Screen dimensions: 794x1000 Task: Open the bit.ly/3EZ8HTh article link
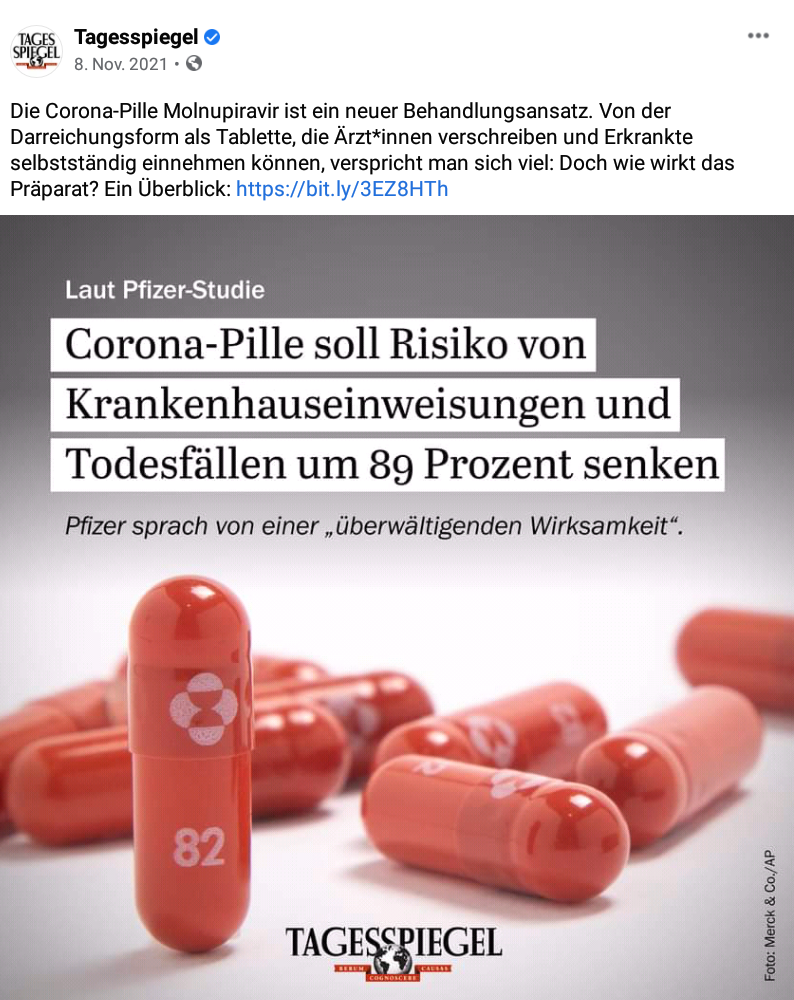pos(342,188)
